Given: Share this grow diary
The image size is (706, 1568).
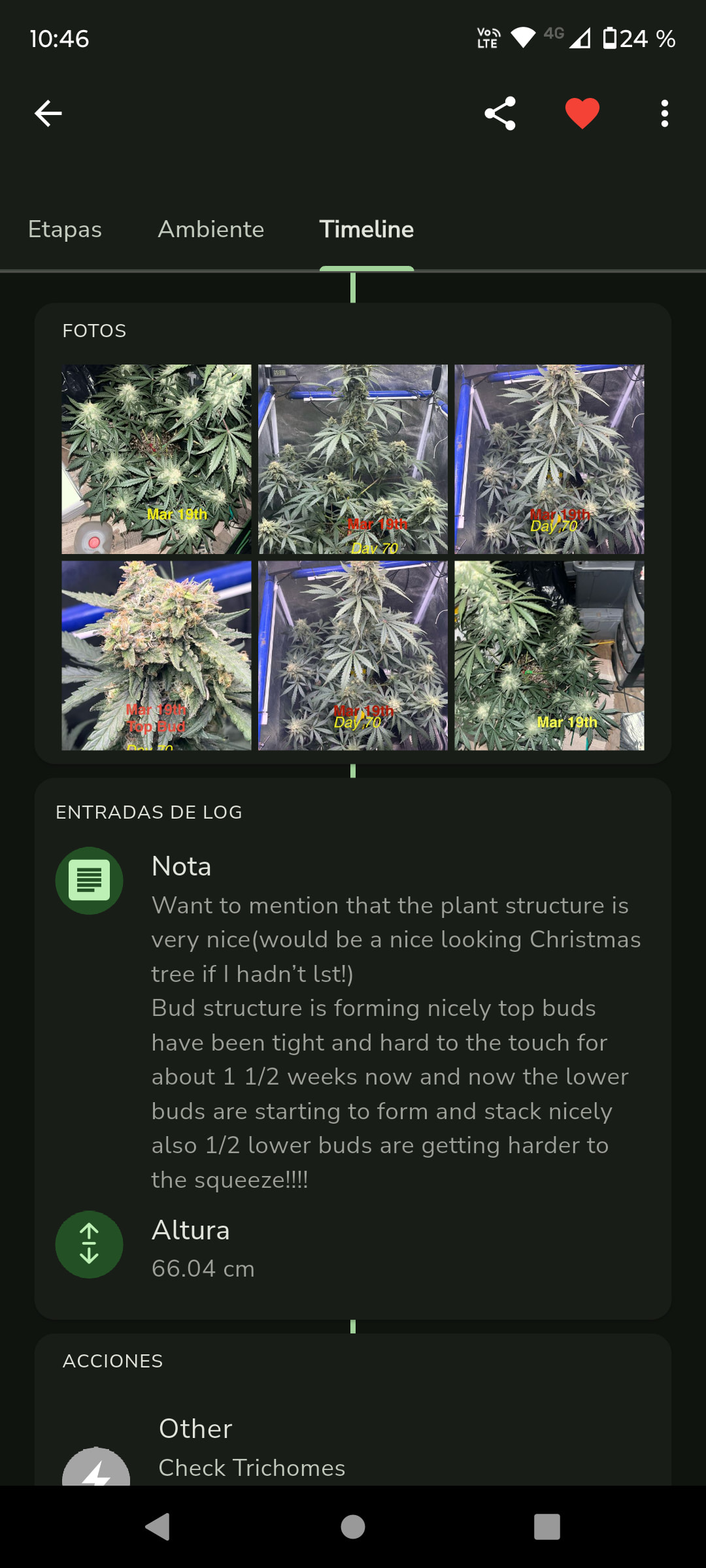Looking at the screenshot, I should [x=500, y=114].
